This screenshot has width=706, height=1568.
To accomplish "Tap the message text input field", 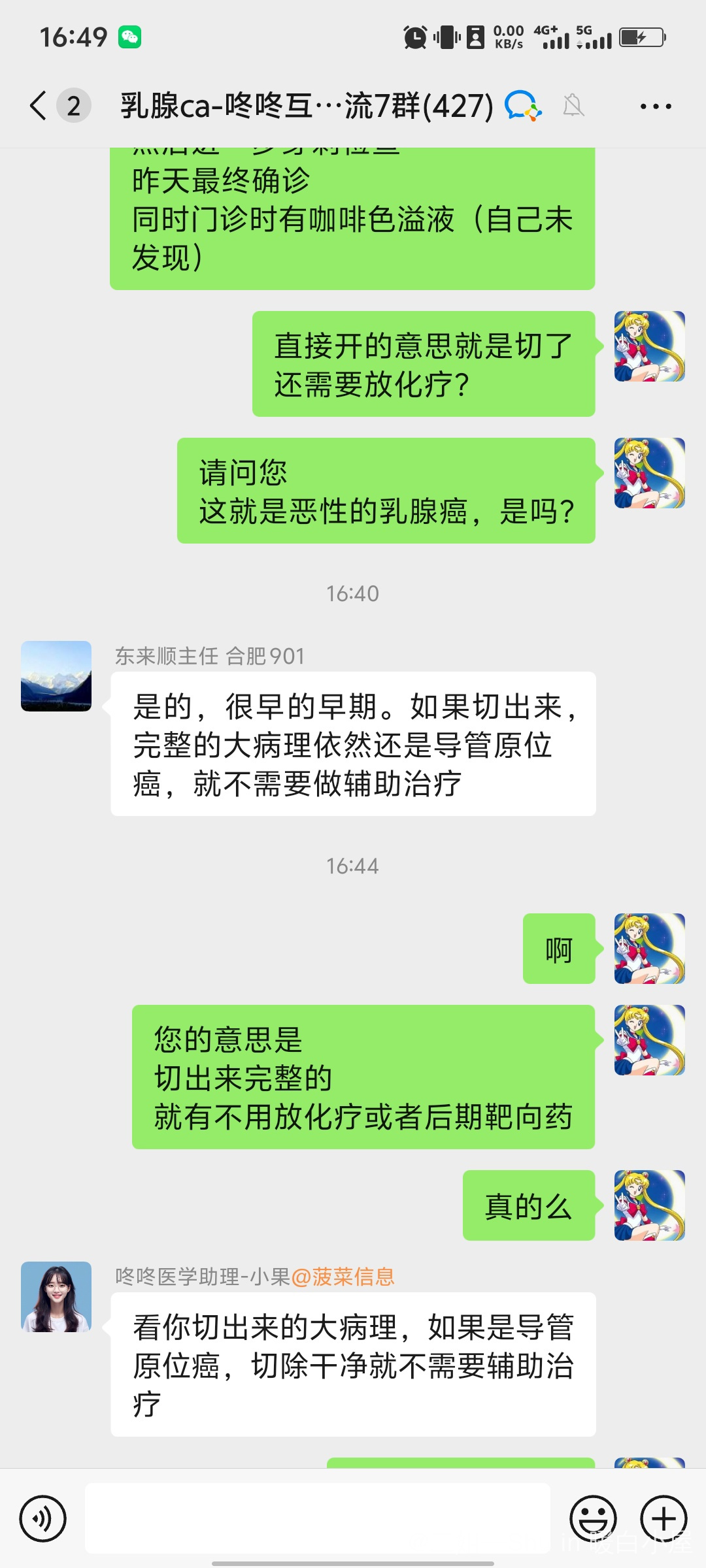I will [318, 1518].
